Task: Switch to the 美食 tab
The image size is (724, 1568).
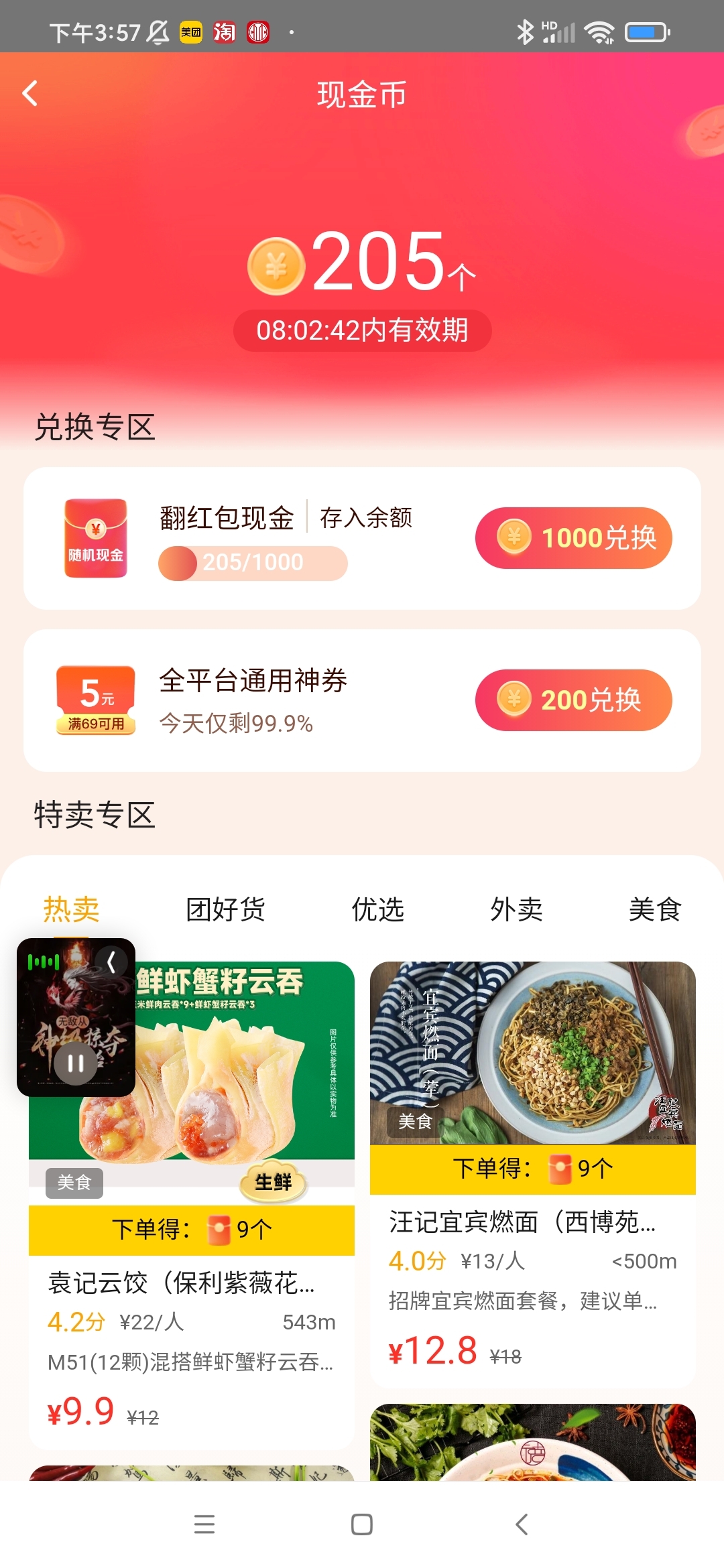Action: [x=654, y=909]
